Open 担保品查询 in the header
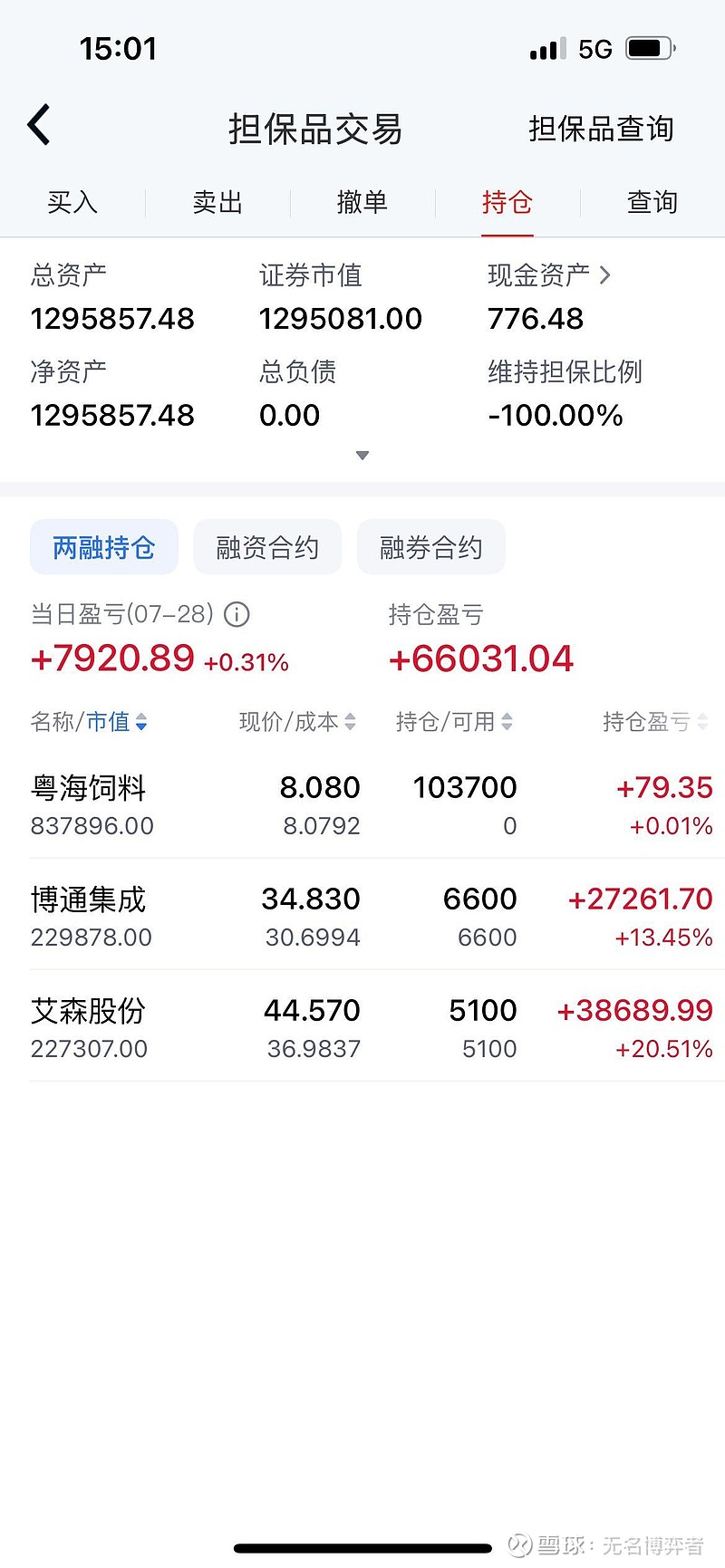The image size is (725, 1568). 601,129
